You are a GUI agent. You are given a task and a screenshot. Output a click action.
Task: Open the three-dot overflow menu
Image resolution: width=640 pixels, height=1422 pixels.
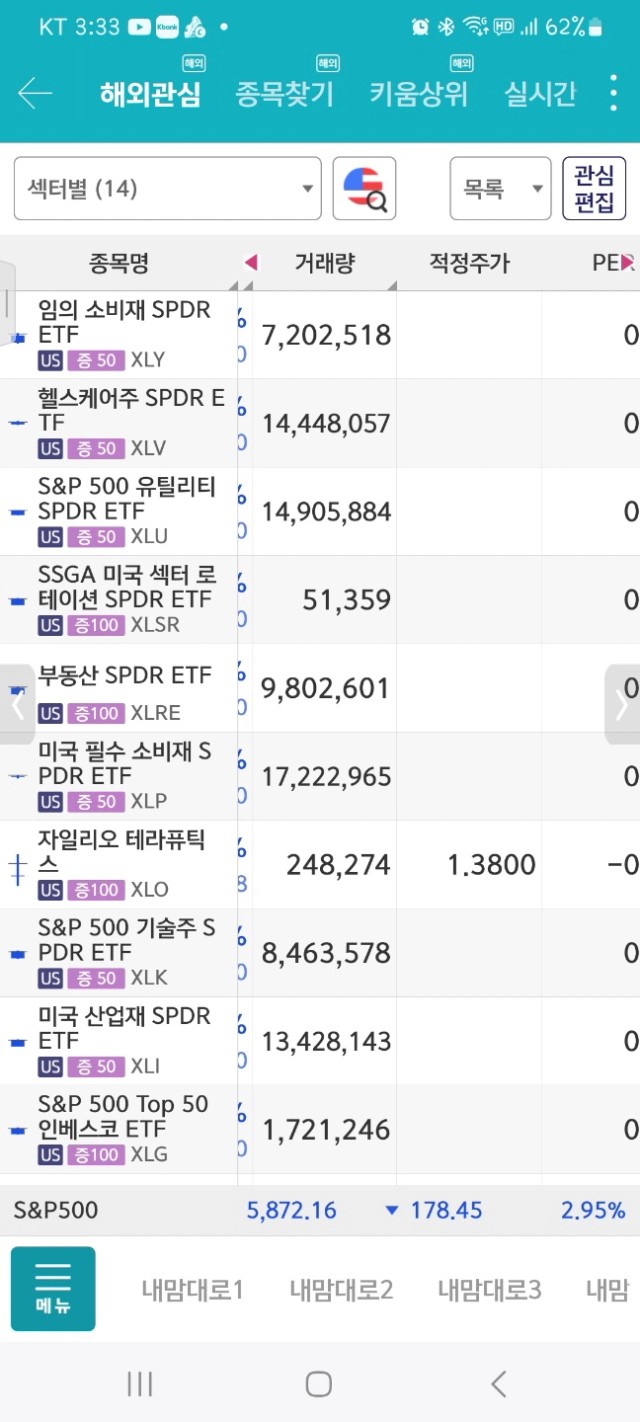click(614, 93)
